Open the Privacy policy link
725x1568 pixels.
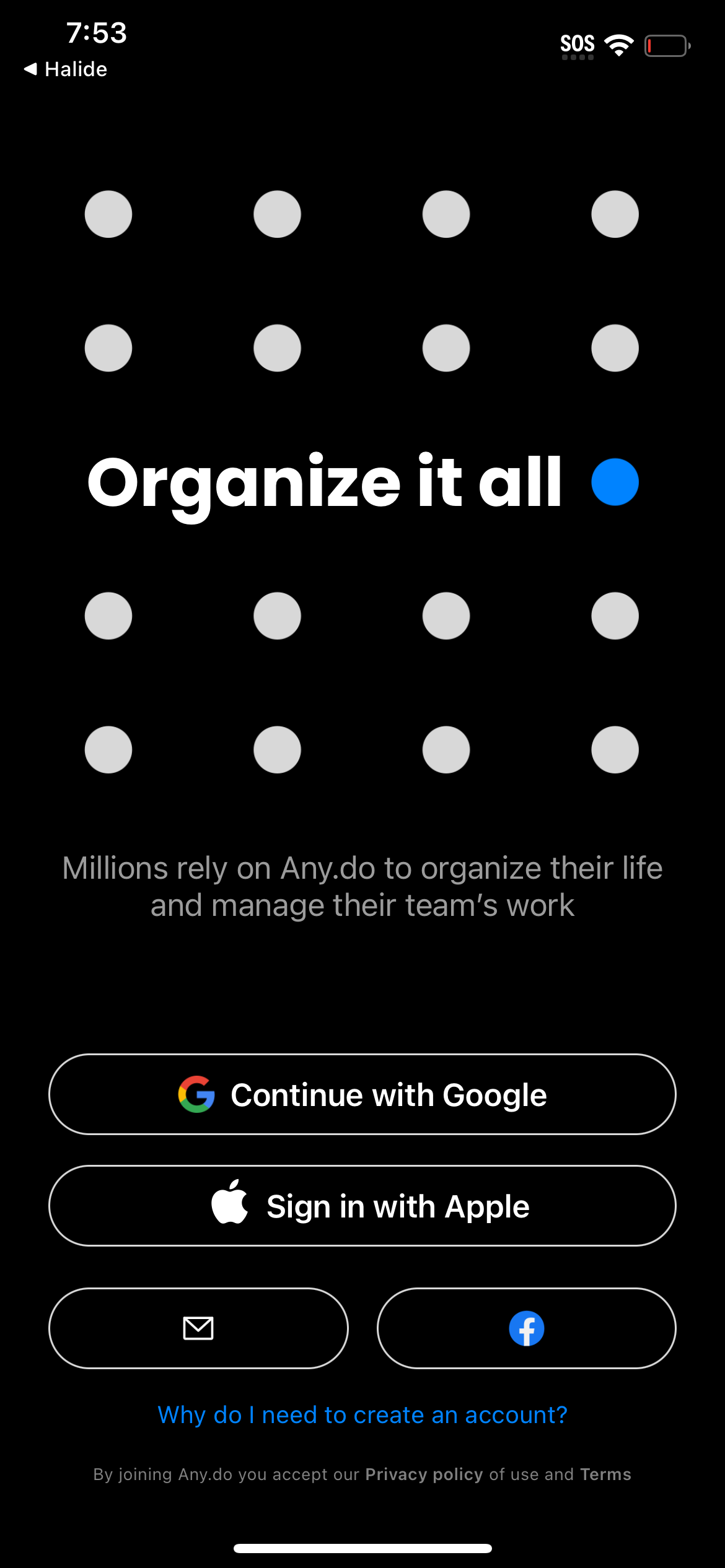pyautogui.click(x=423, y=1474)
